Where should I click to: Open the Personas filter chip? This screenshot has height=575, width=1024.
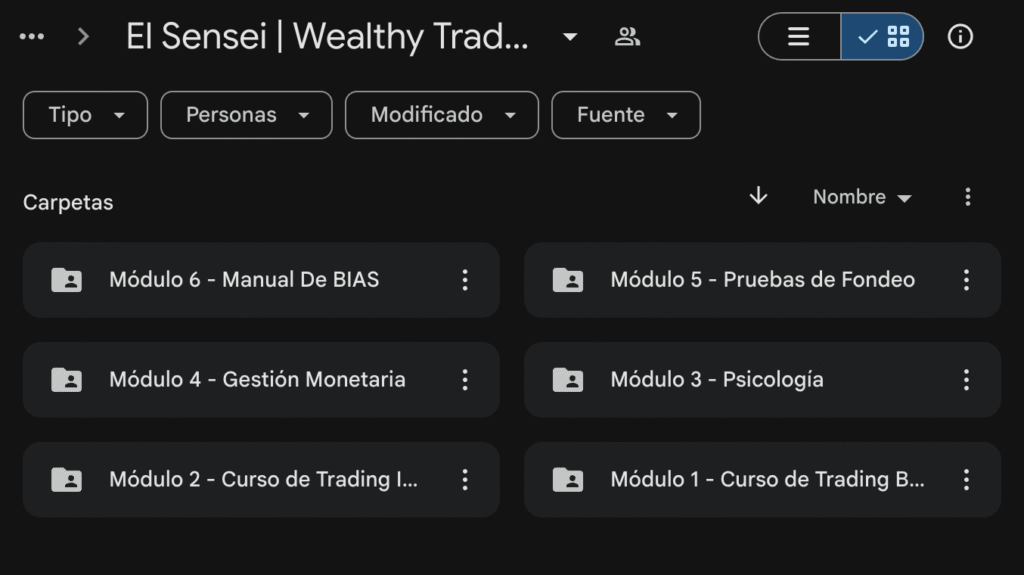click(246, 115)
